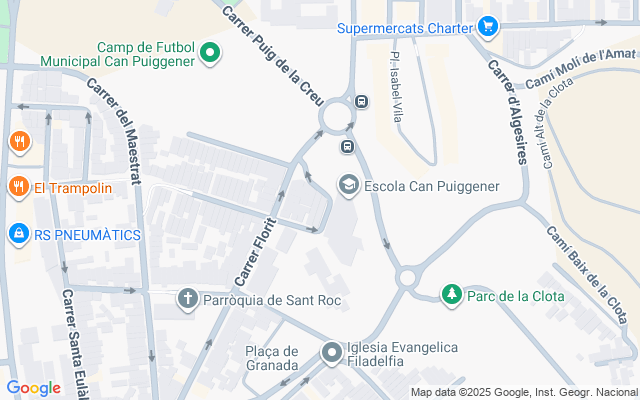The height and width of the screenshot is (400, 640).
Task: Open the bus stop icon above Escola Can Puiggener
Action: [x=347, y=146]
